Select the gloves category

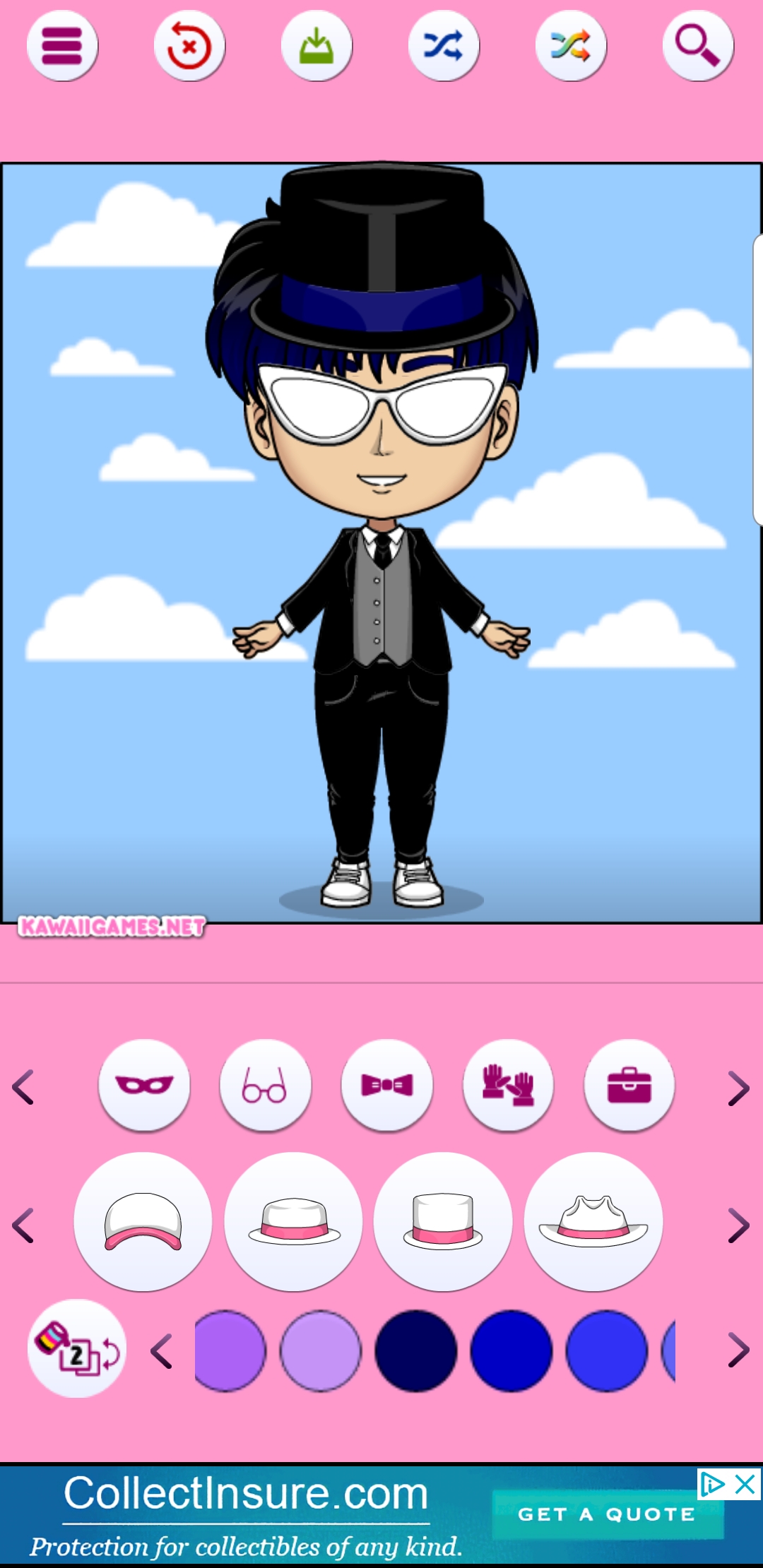coord(508,1085)
